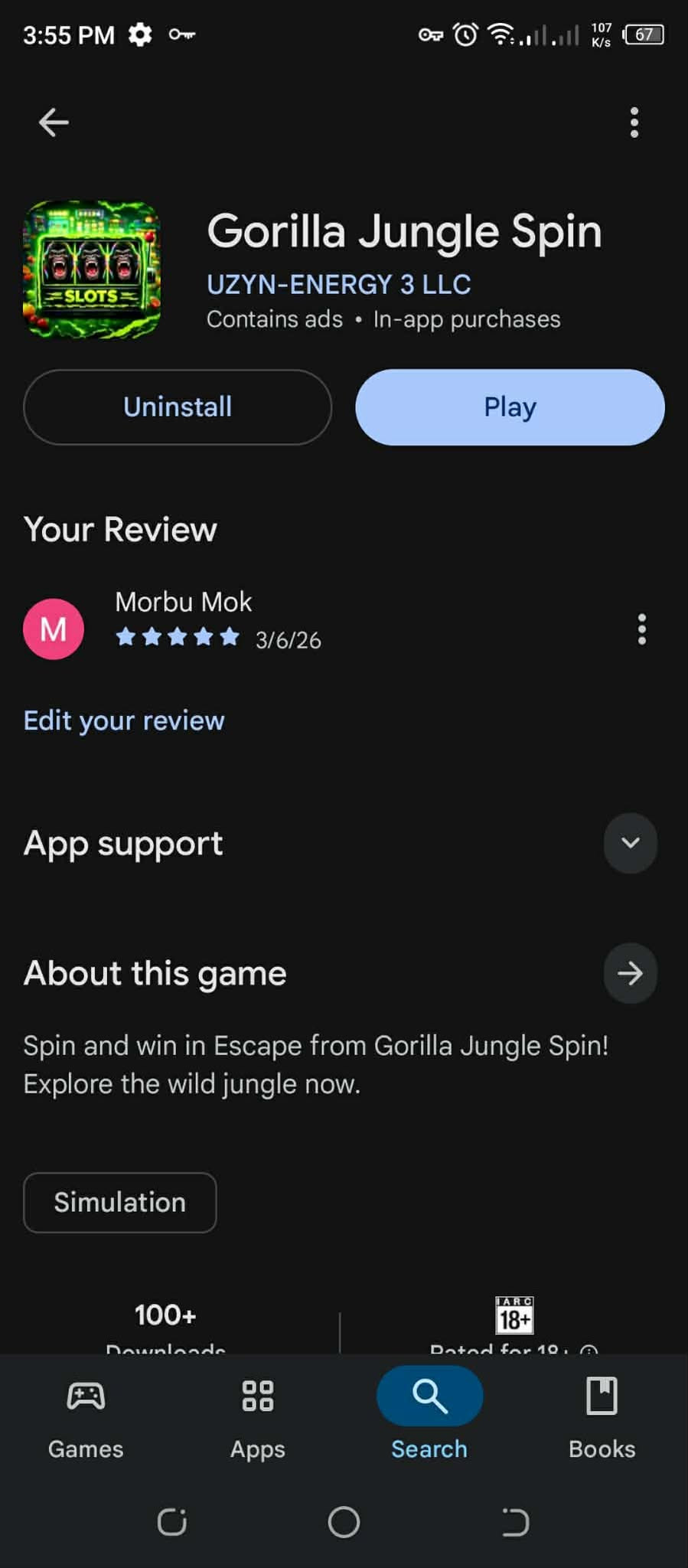Select the Simulation category chip
Viewport: 688px width, 1568px height.
tap(120, 1202)
